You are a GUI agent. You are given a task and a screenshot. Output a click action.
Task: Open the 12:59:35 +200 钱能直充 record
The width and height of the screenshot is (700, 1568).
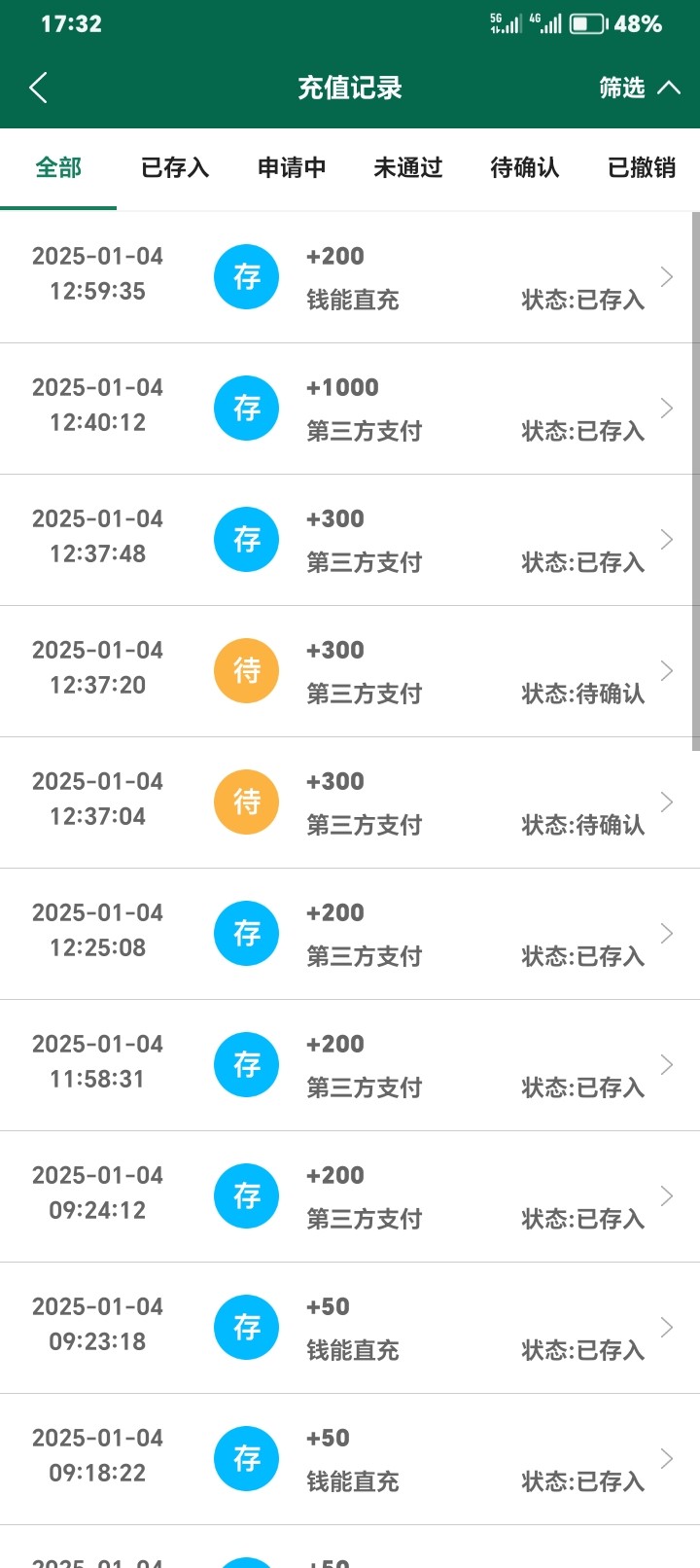[x=350, y=277]
